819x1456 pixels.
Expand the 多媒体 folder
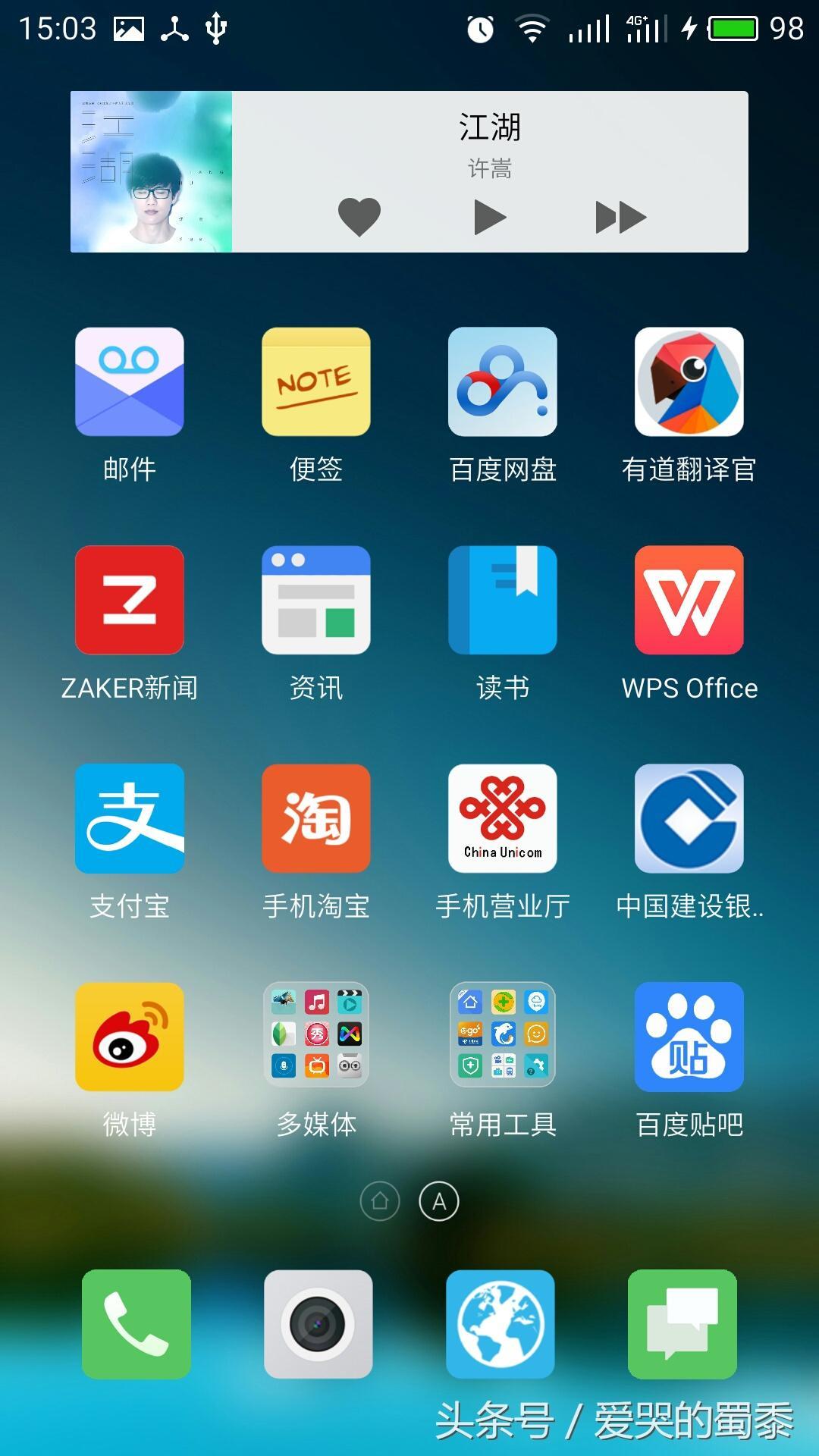pos(316,1035)
